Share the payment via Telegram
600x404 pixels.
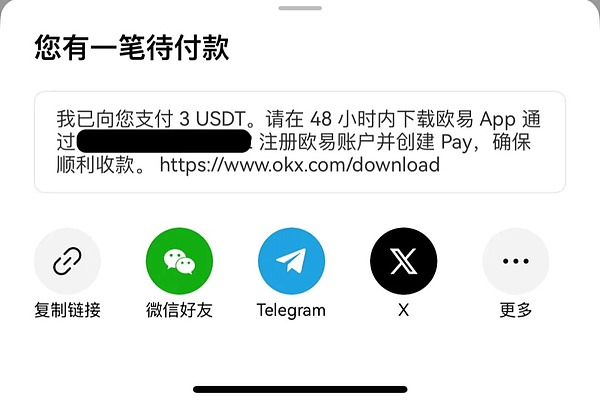[x=291, y=262]
